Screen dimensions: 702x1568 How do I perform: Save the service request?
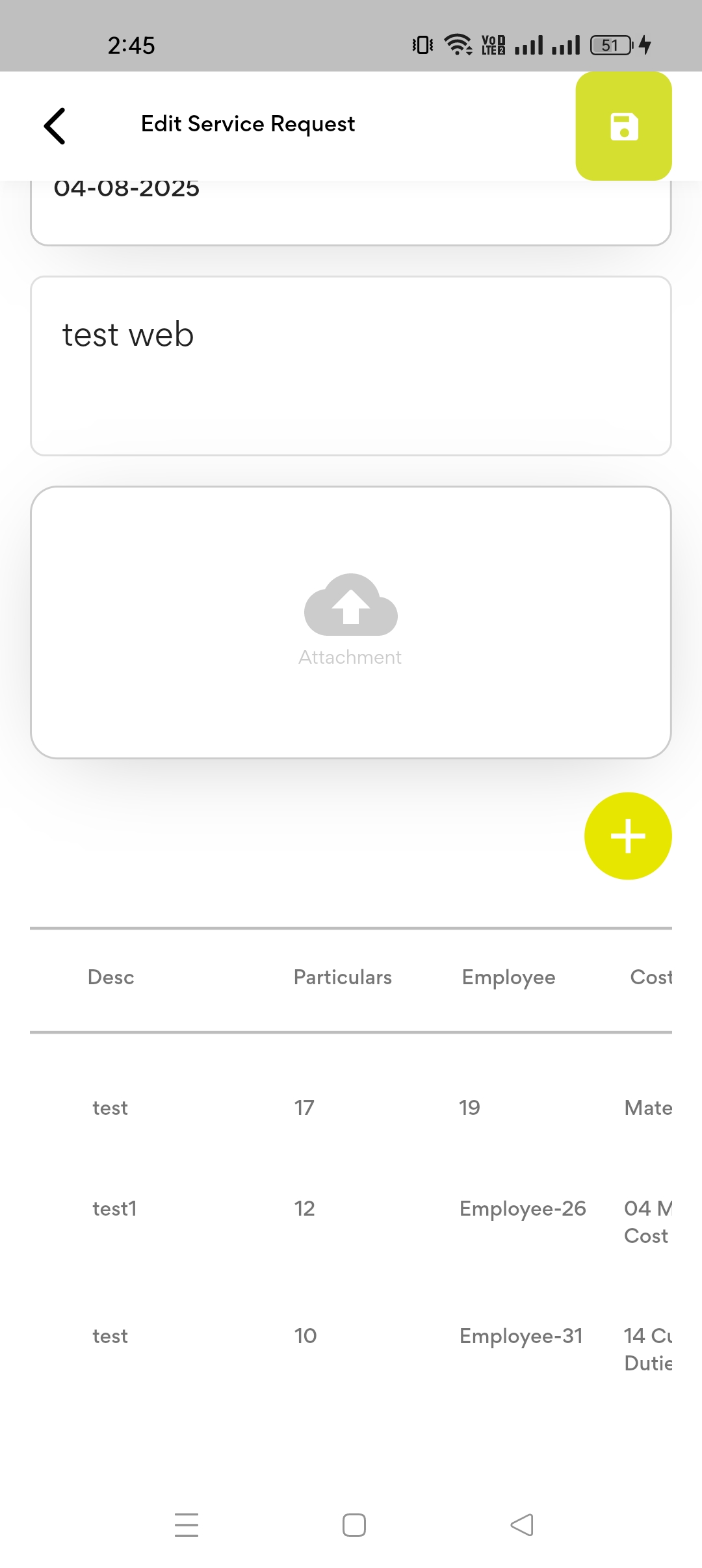623,126
